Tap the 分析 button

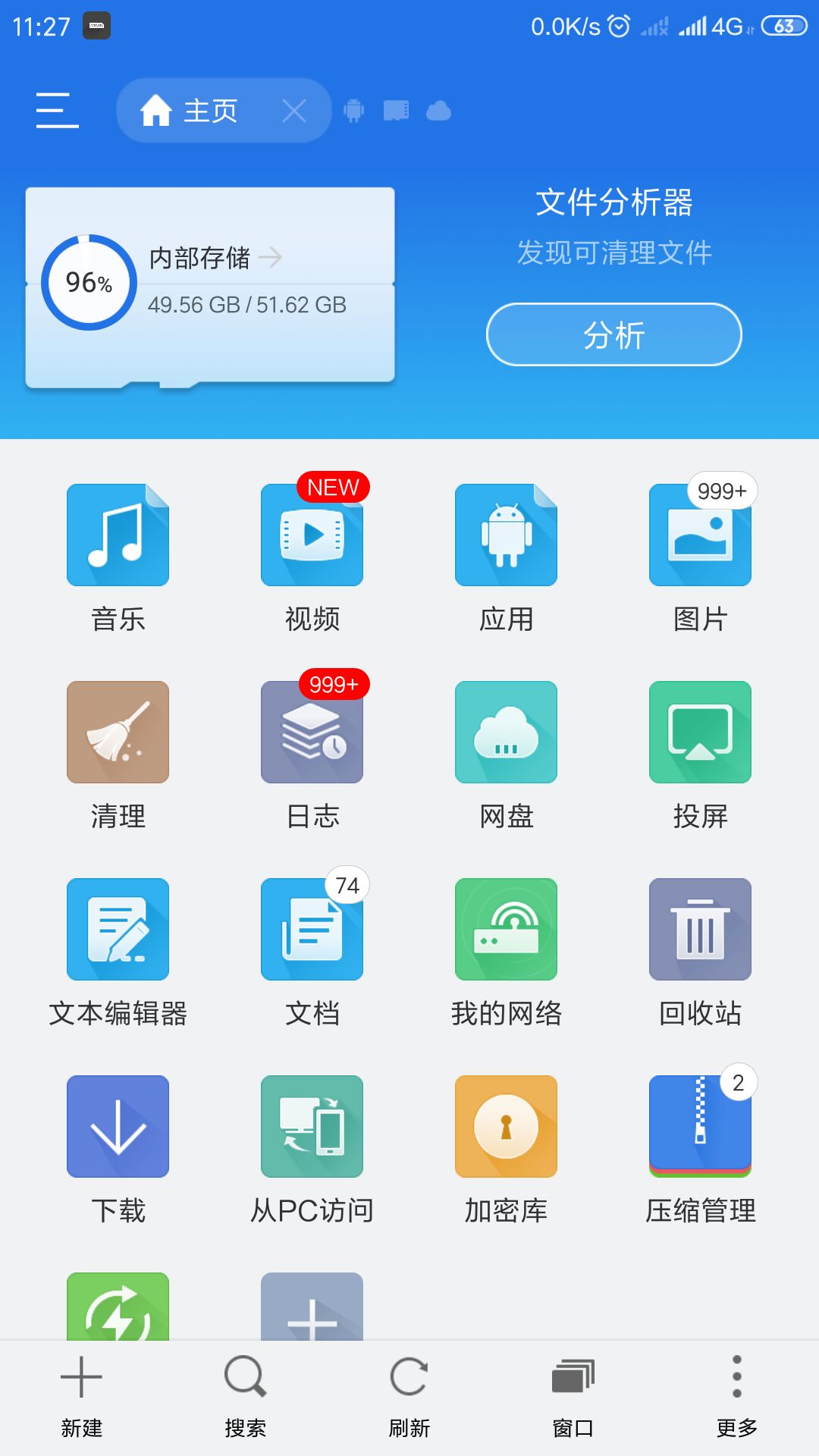tap(613, 334)
